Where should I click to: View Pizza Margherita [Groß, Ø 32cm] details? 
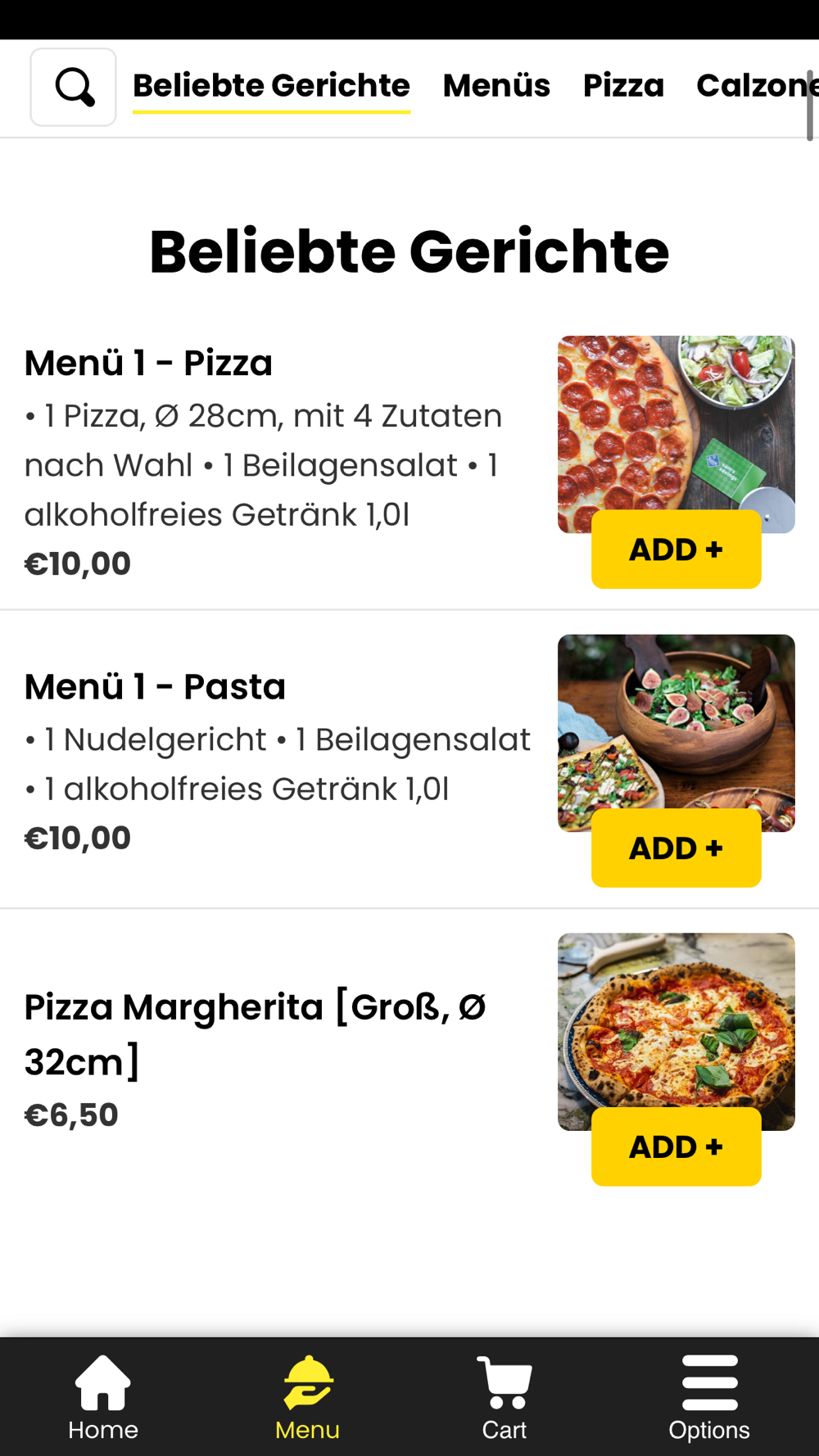(255, 1034)
